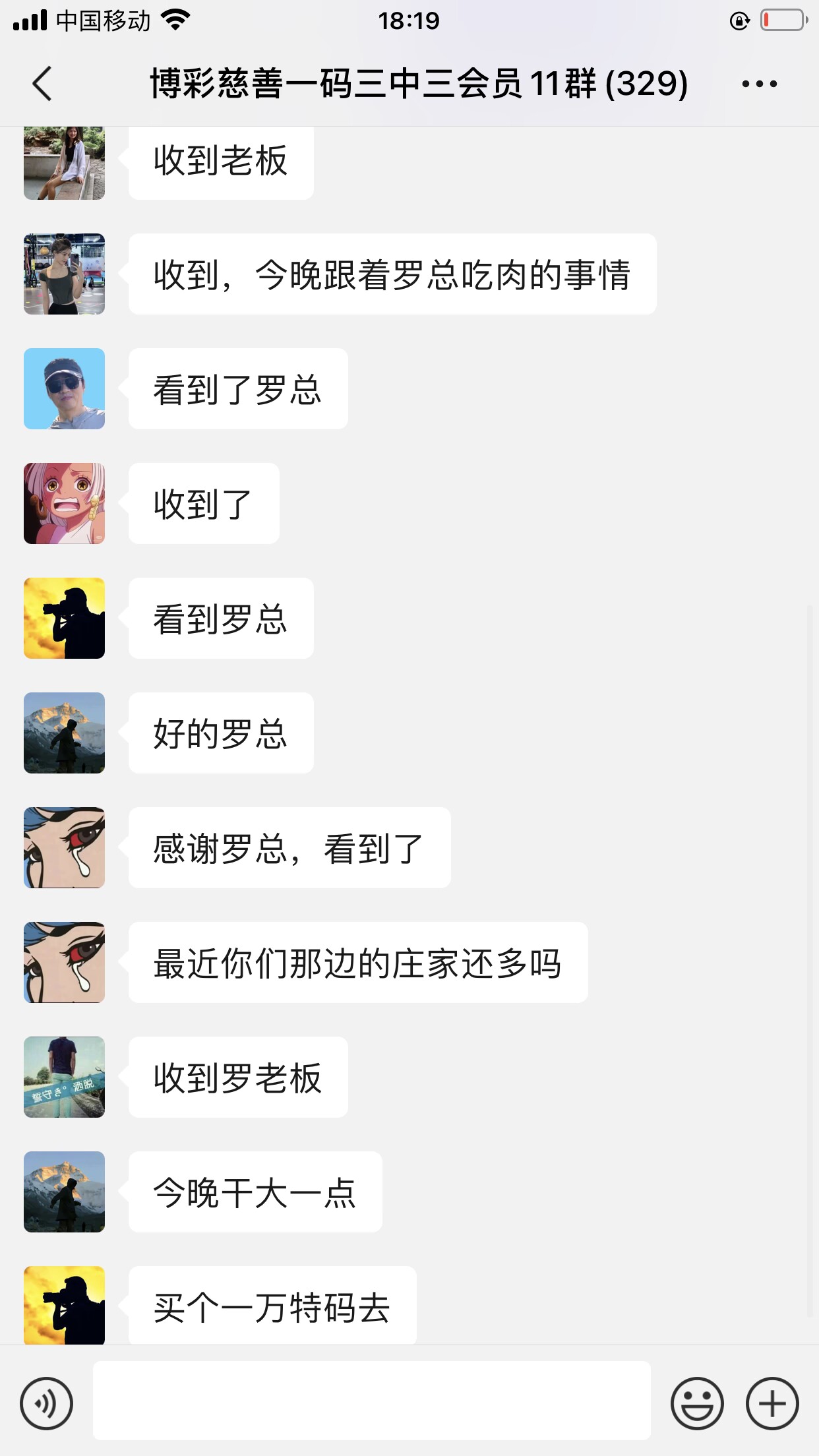Tap avatar next to 感谢罗总，看到了
This screenshot has width=819, height=1456.
[x=65, y=847]
